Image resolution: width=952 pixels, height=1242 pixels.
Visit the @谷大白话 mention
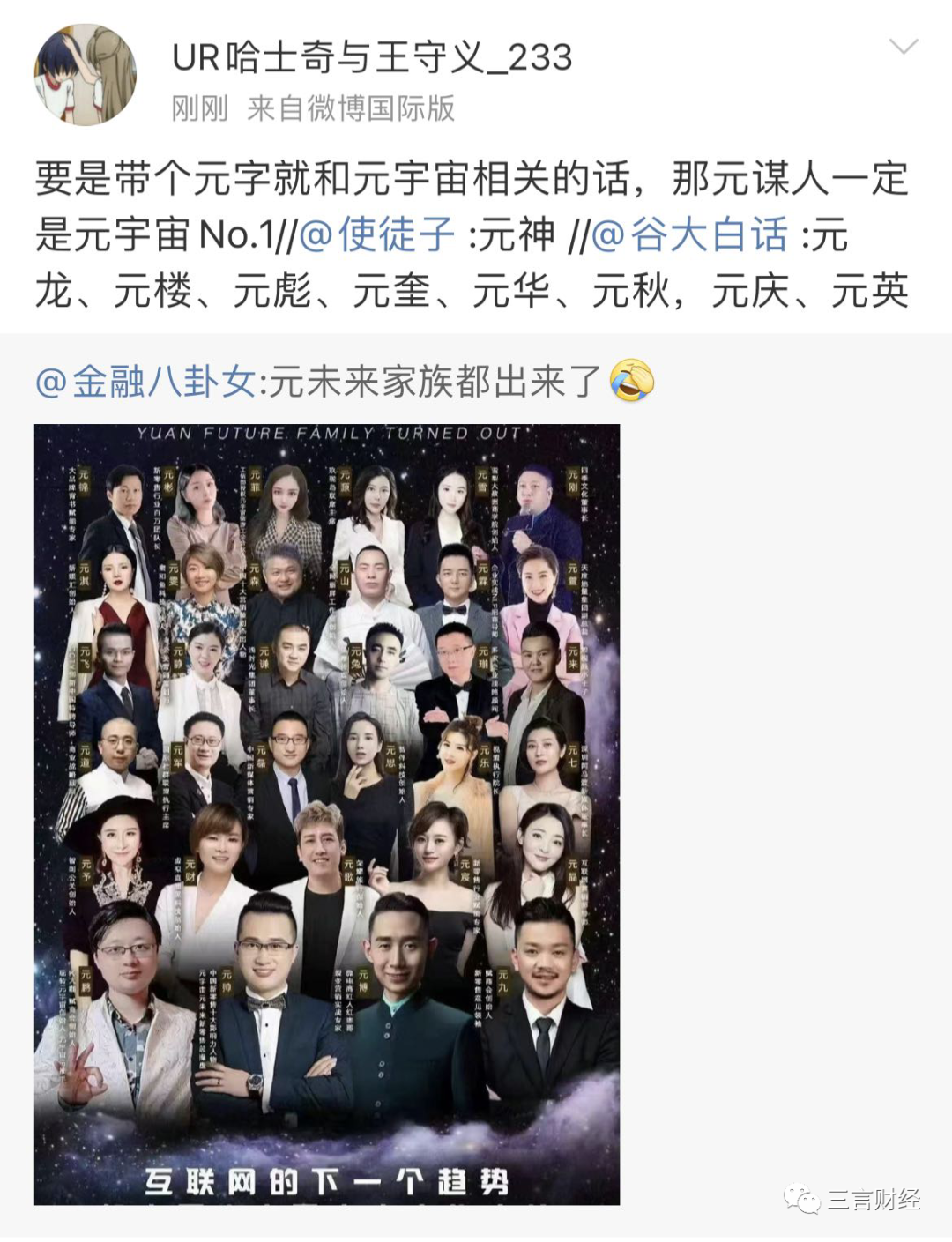689,234
